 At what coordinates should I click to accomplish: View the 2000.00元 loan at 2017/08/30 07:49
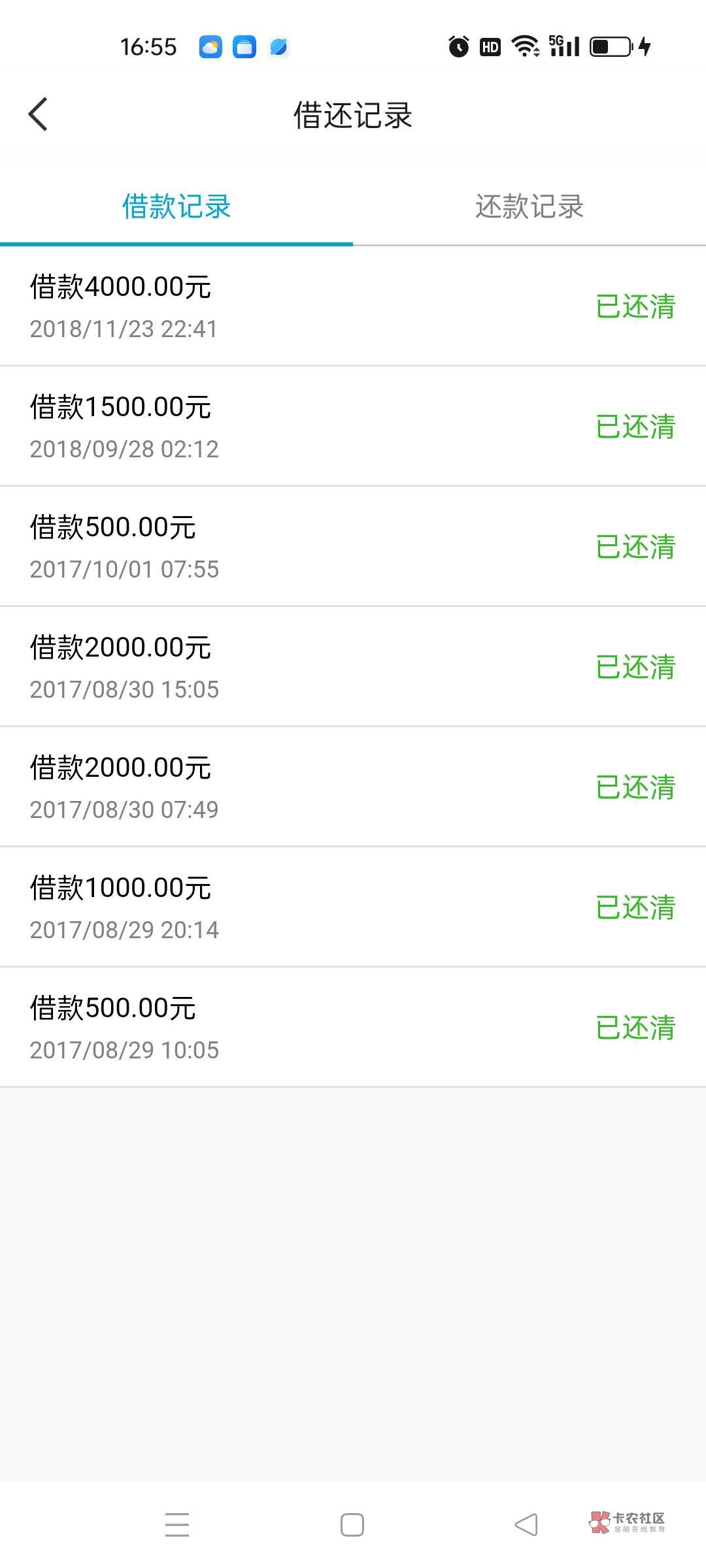tap(353, 787)
